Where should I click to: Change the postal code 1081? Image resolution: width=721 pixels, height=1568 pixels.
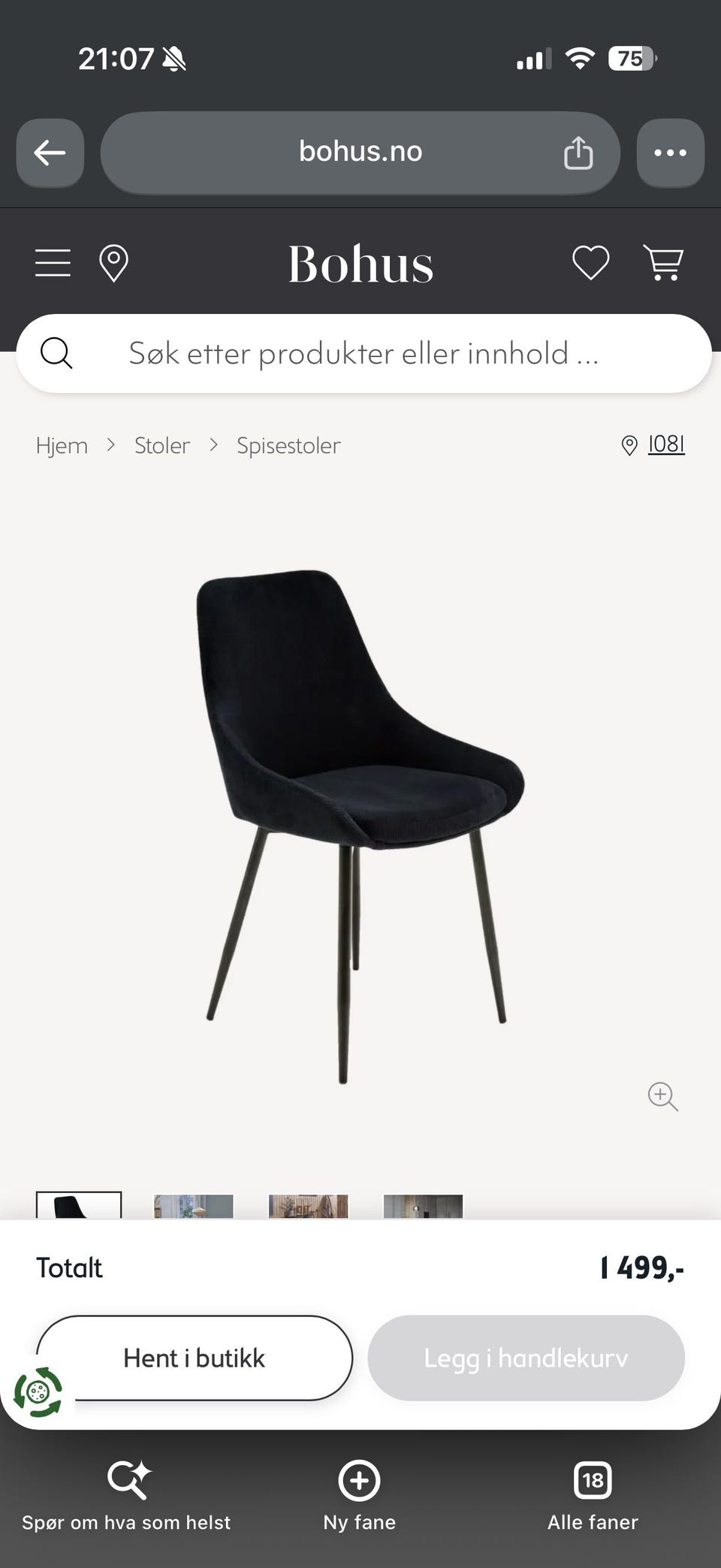click(653, 445)
